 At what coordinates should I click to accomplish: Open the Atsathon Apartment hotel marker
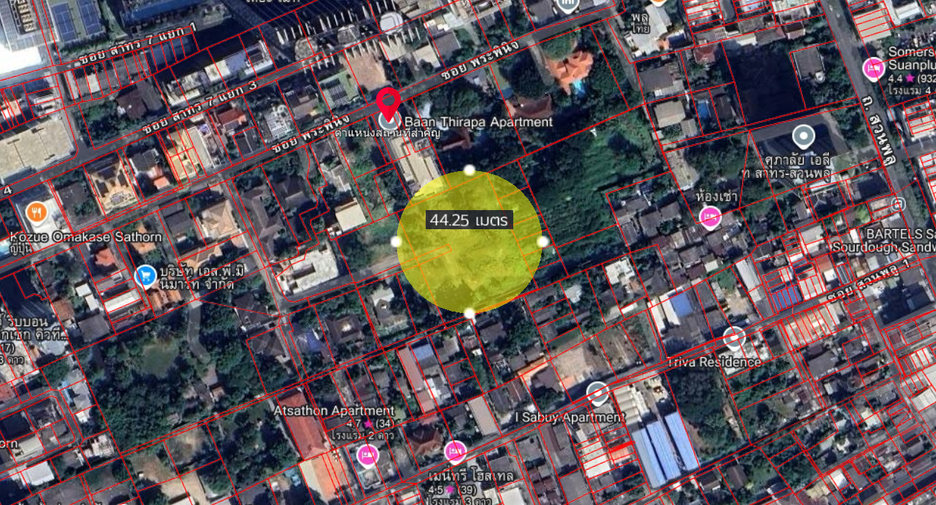[368, 455]
